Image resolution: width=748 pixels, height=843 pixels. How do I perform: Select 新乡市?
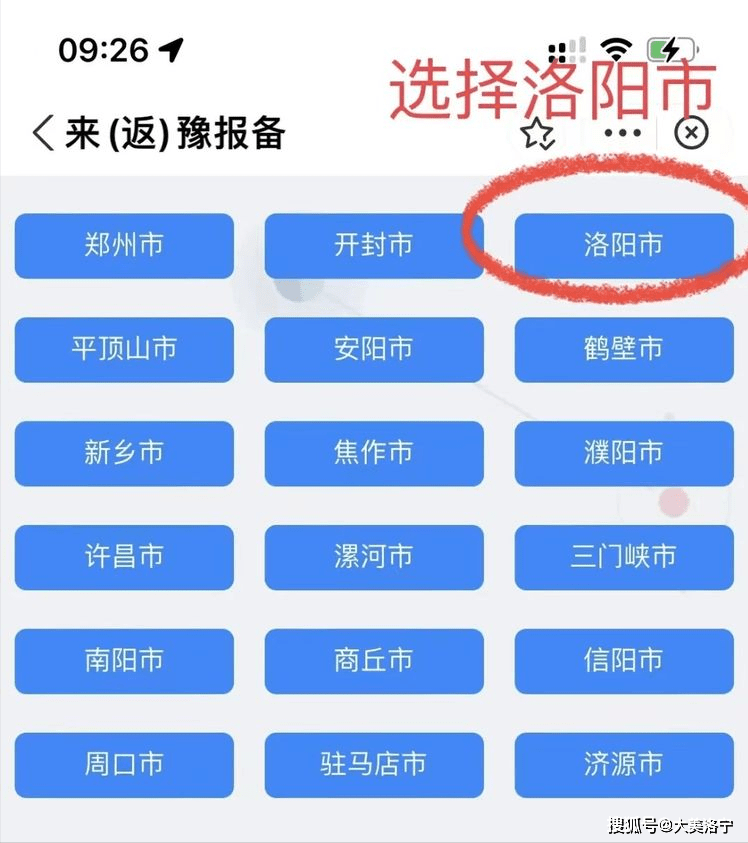point(124,453)
